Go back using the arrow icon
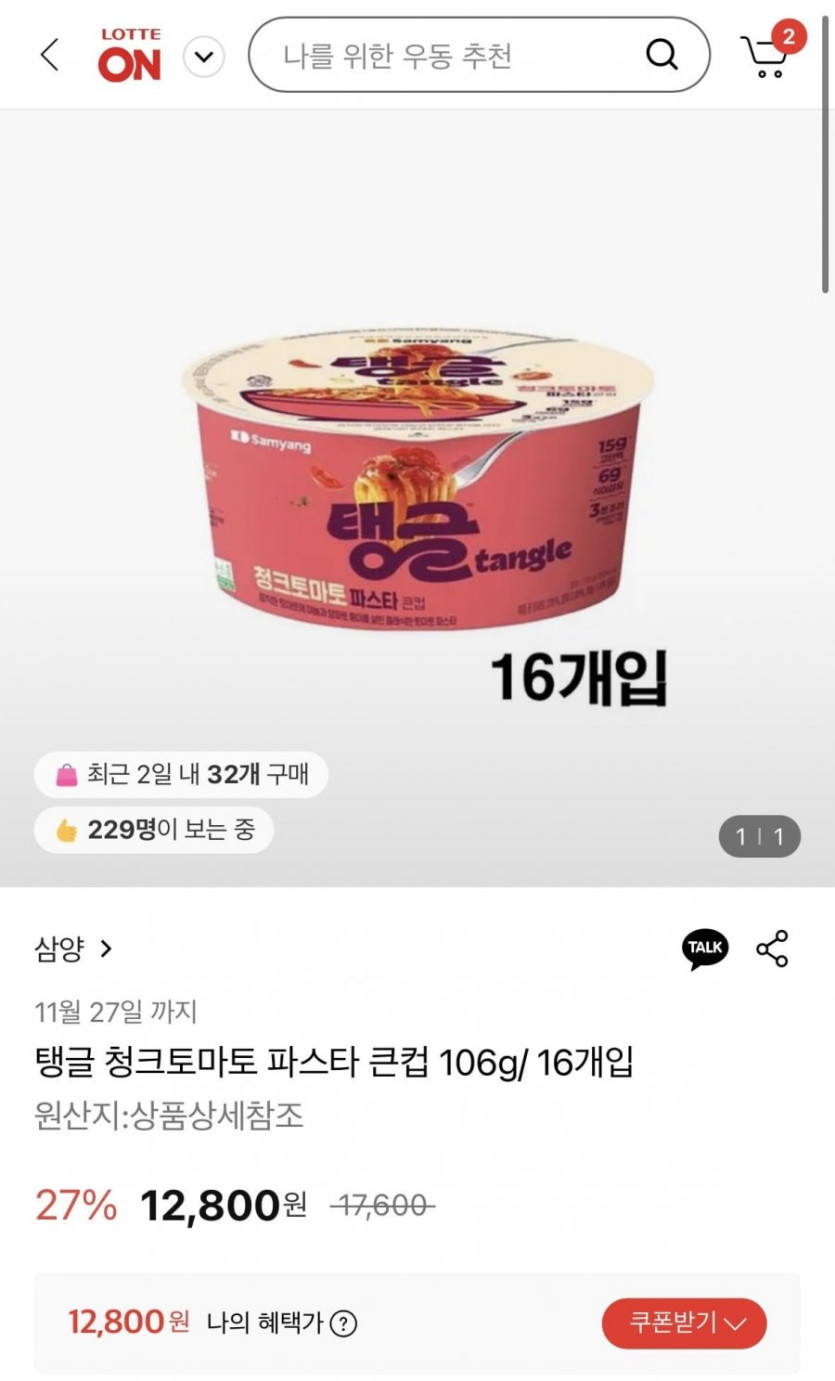The image size is (835, 1381). point(50,55)
